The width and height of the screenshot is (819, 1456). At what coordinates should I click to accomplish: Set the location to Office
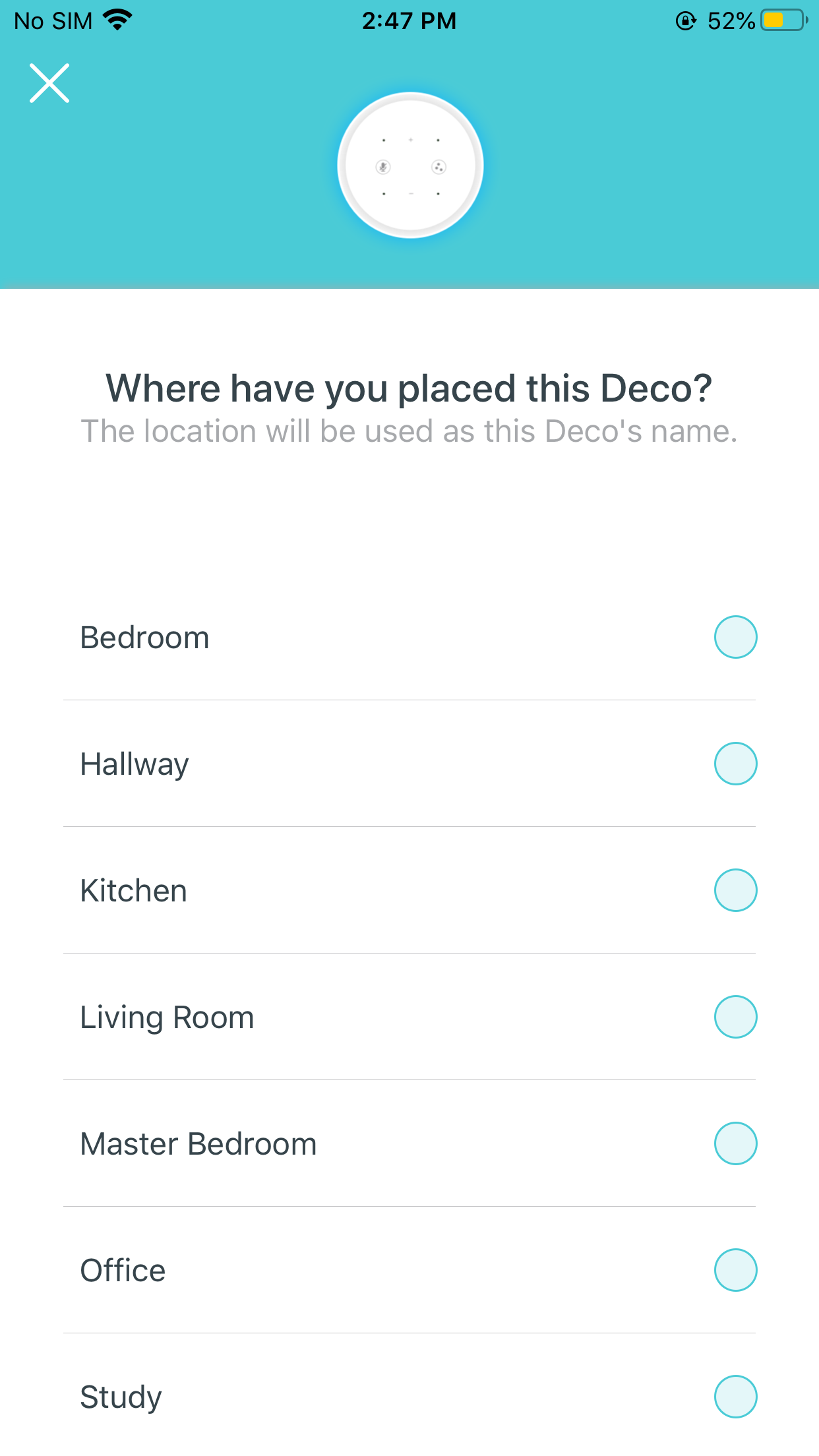pos(409,1270)
